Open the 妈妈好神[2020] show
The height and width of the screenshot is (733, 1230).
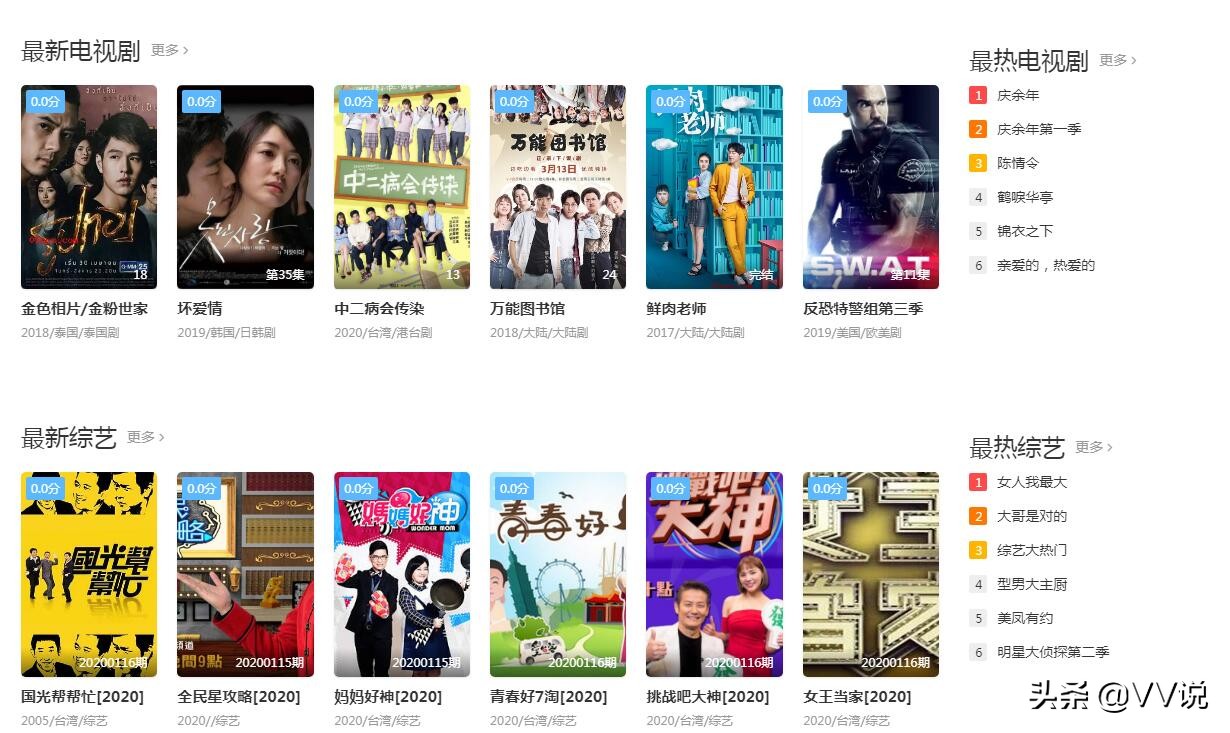(402, 574)
